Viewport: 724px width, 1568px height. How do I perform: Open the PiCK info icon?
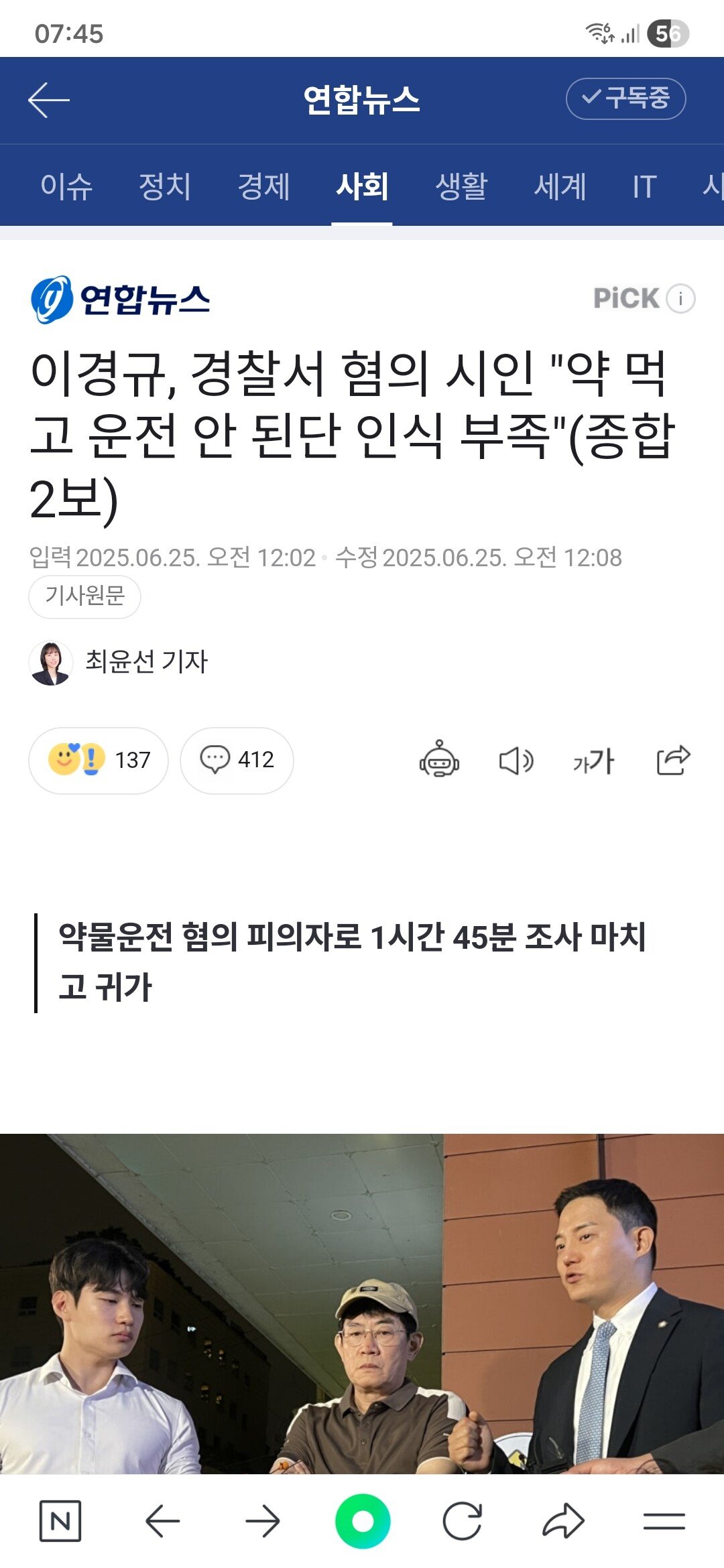click(681, 298)
